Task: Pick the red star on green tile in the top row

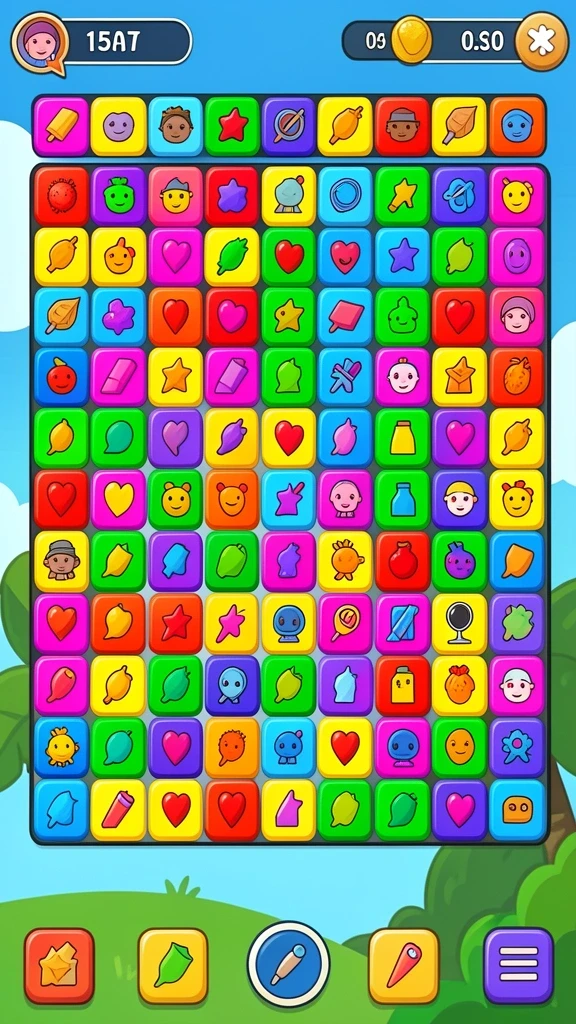Action: pos(232,125)
